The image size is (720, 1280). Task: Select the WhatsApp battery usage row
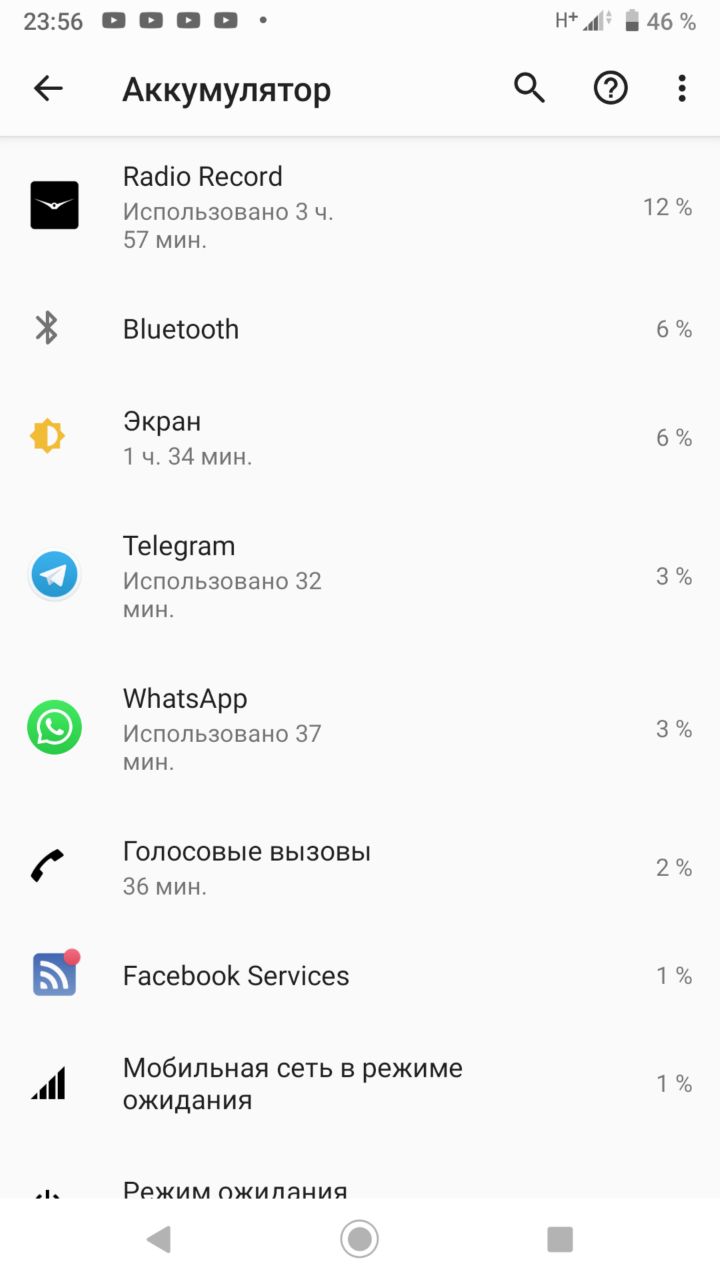click(360, 729)
